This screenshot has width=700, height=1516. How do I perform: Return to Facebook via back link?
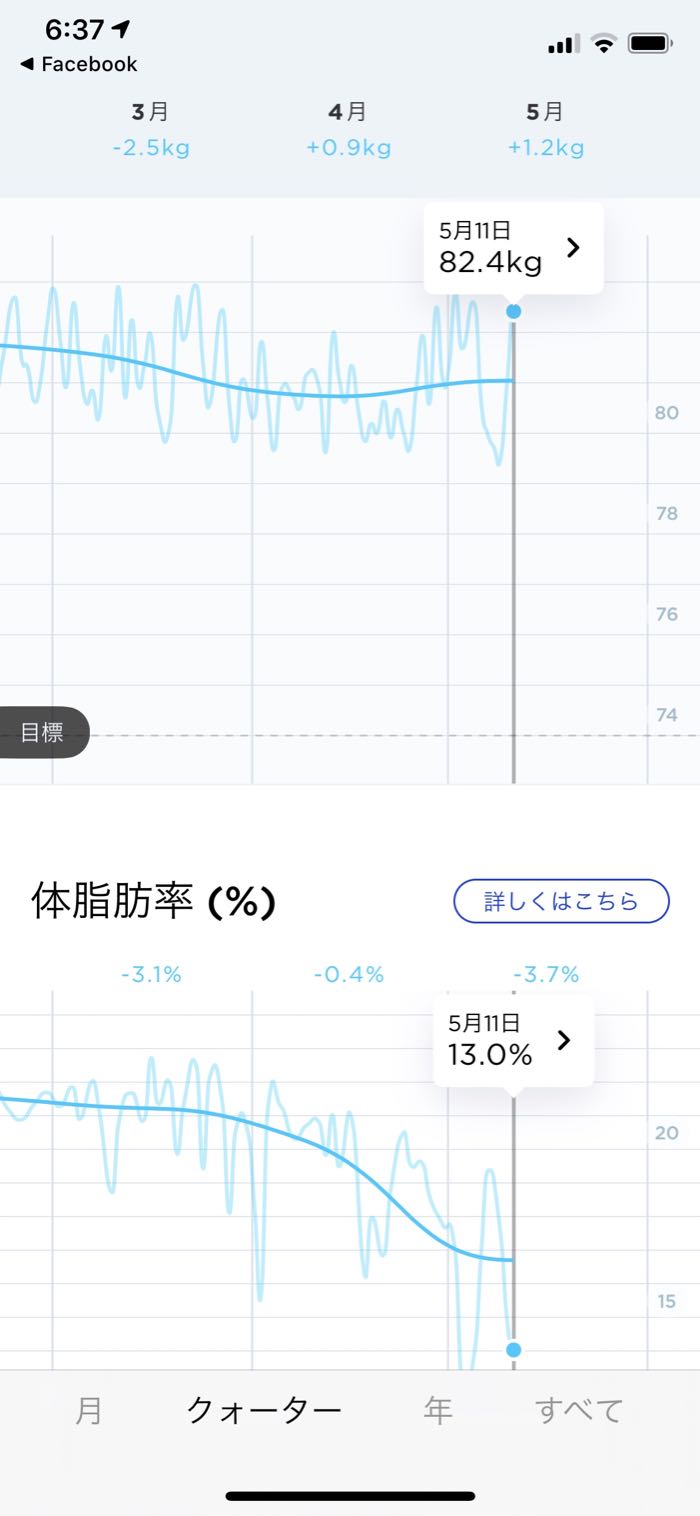coord(78,64)
